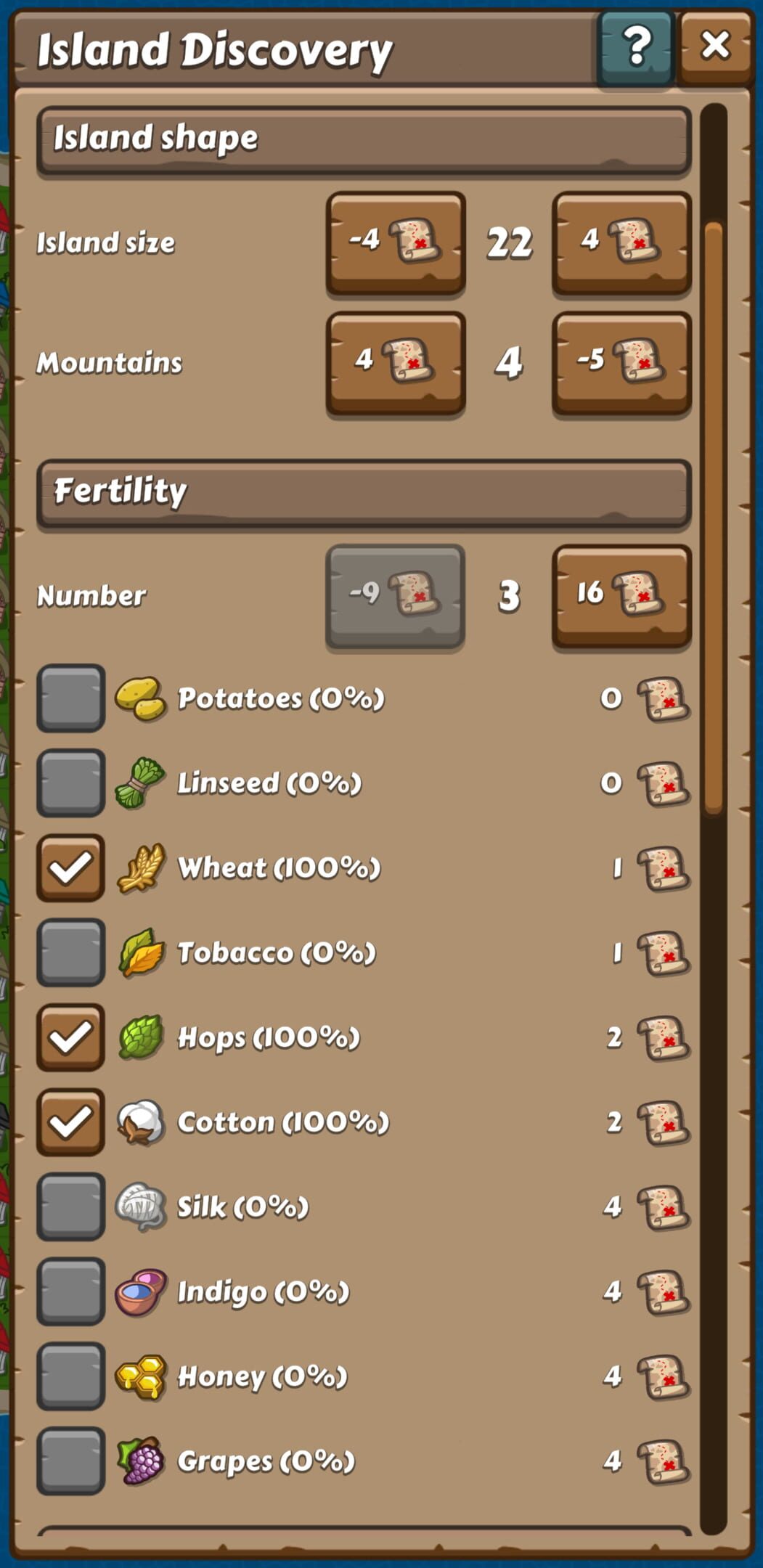Mark the Honey checkbox
The height and width of the screenshot is (1568, 763).
coord(70,1376)
